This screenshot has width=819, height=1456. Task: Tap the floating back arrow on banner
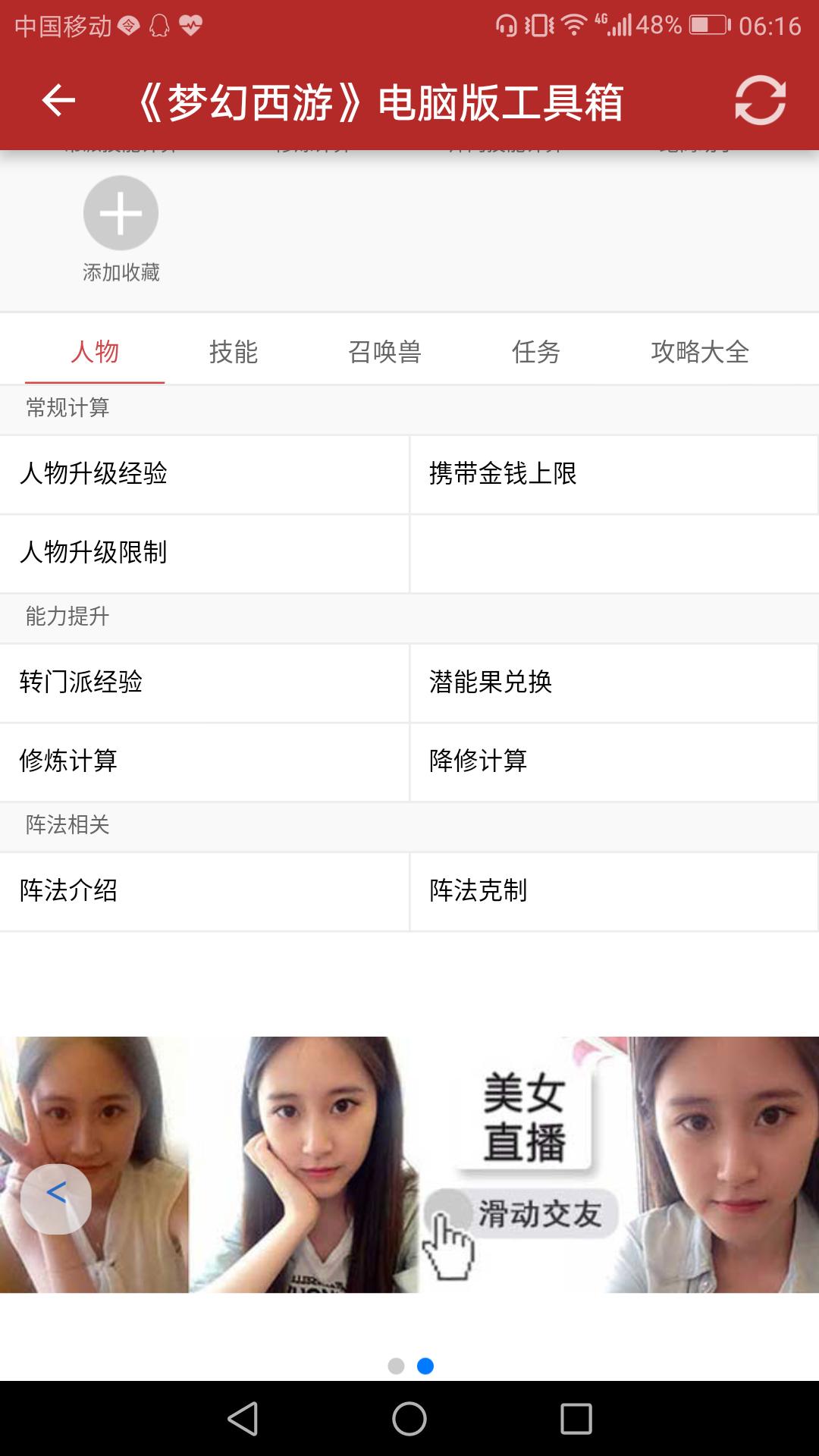point(56,1198)
